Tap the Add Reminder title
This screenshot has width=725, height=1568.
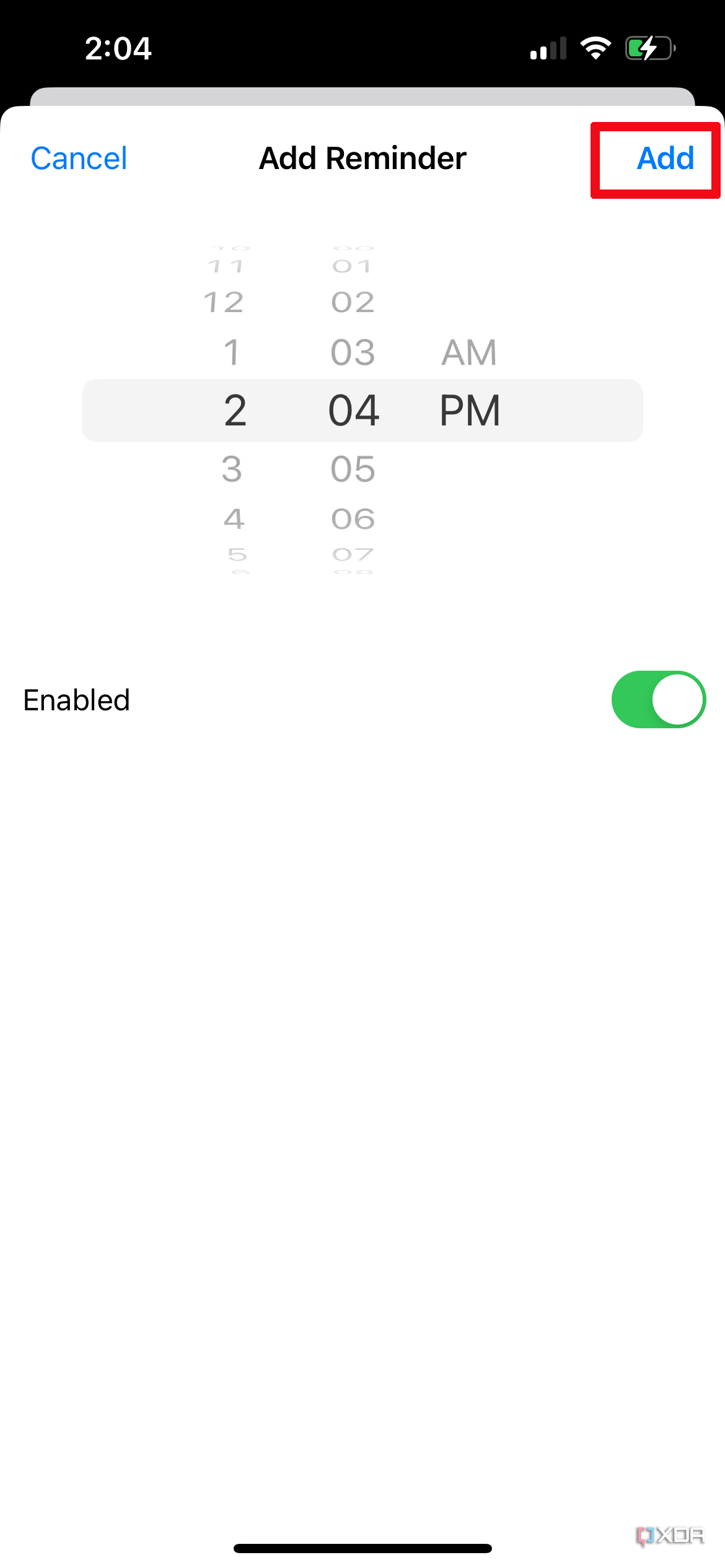[361, 158]
